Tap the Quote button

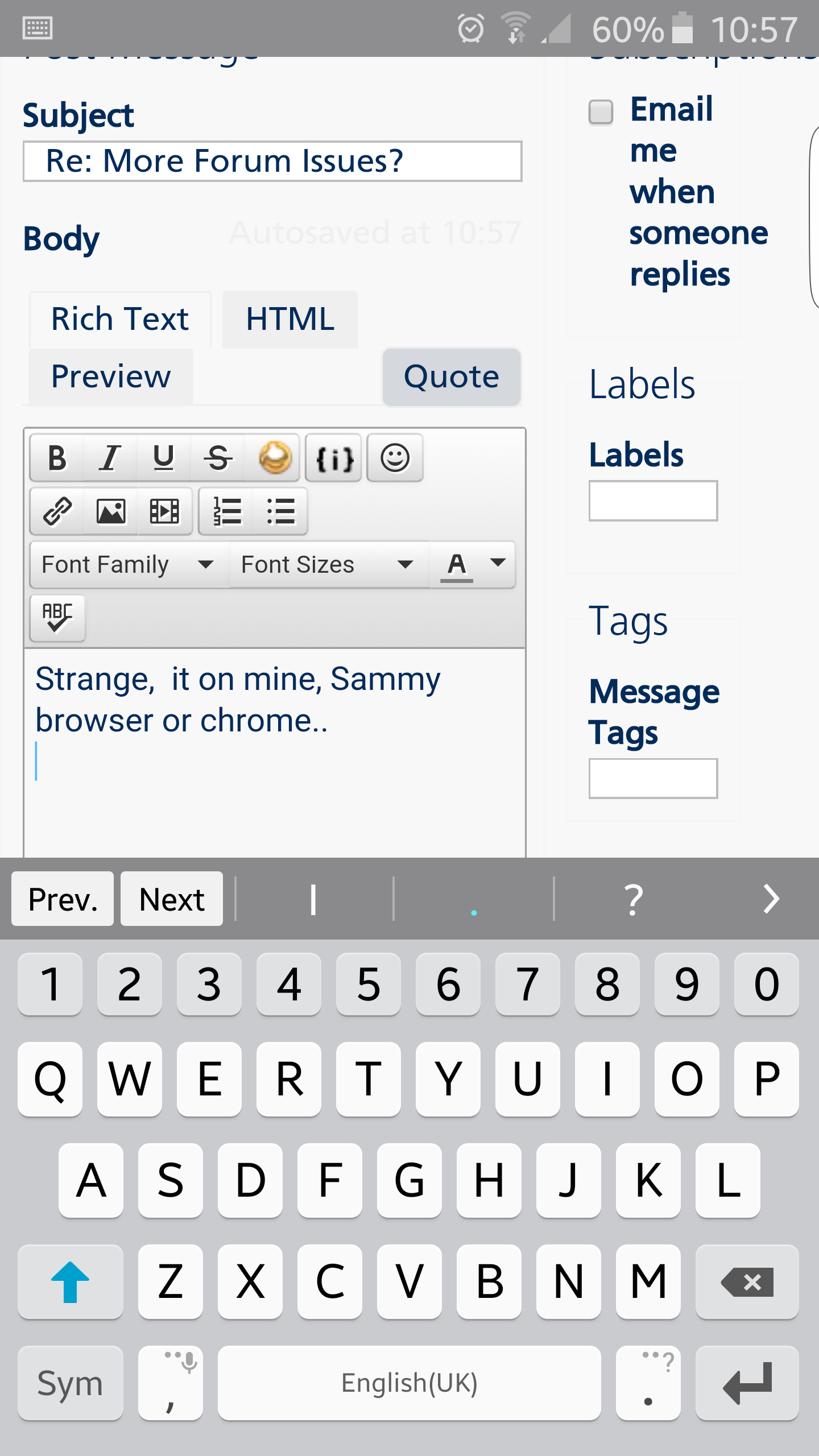pyautogui.click(x=452, y=377)
